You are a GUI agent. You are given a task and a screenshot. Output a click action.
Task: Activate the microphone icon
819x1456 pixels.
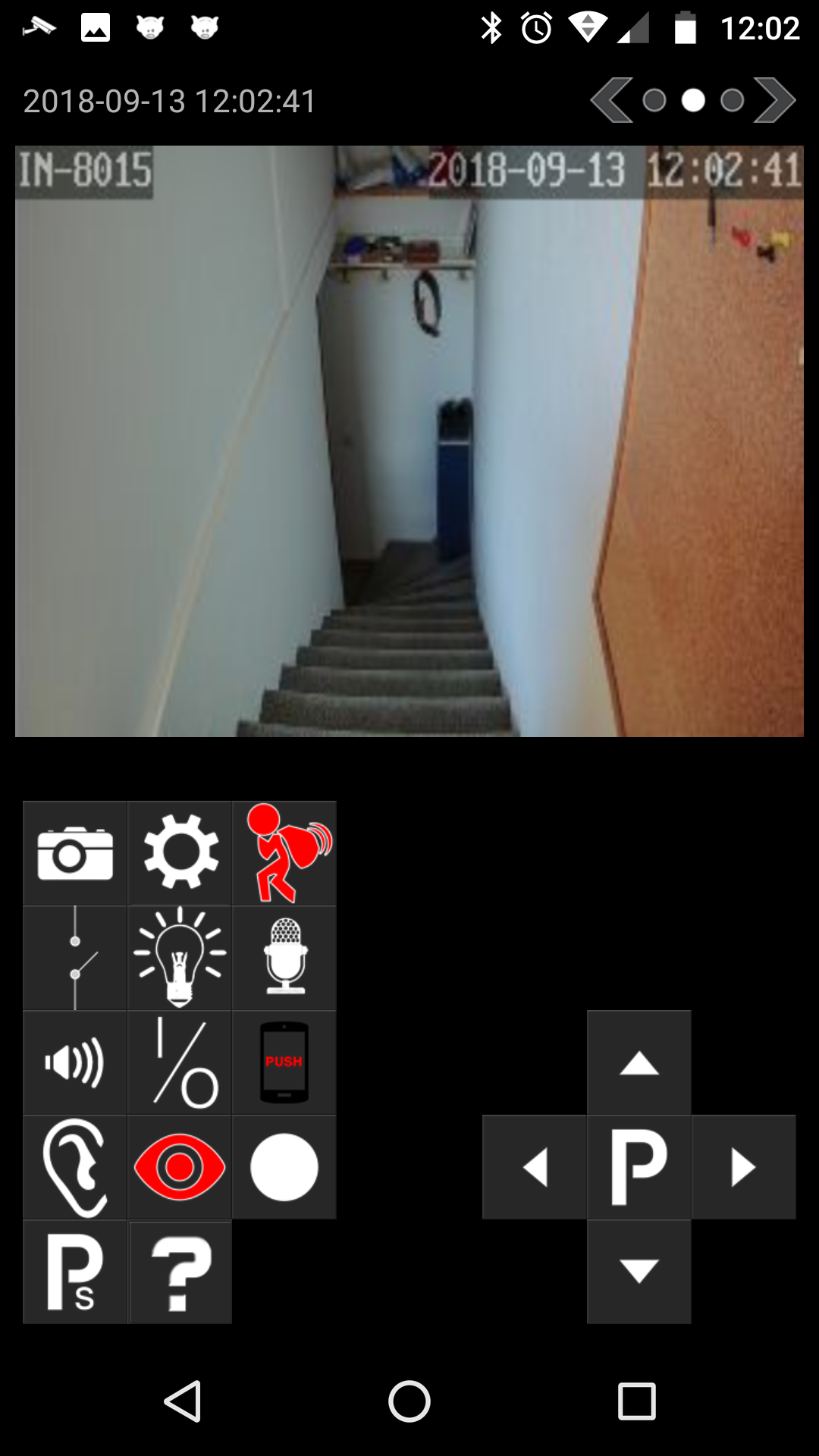point(284,958)
